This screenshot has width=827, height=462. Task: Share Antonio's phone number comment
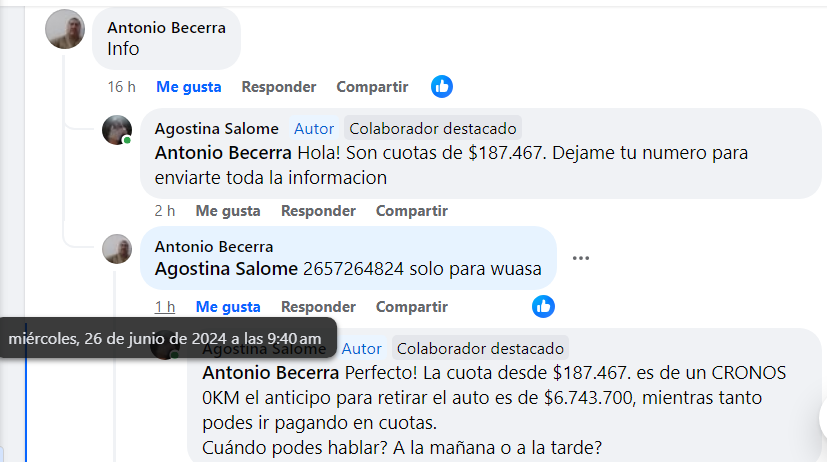tap(412, 306)
